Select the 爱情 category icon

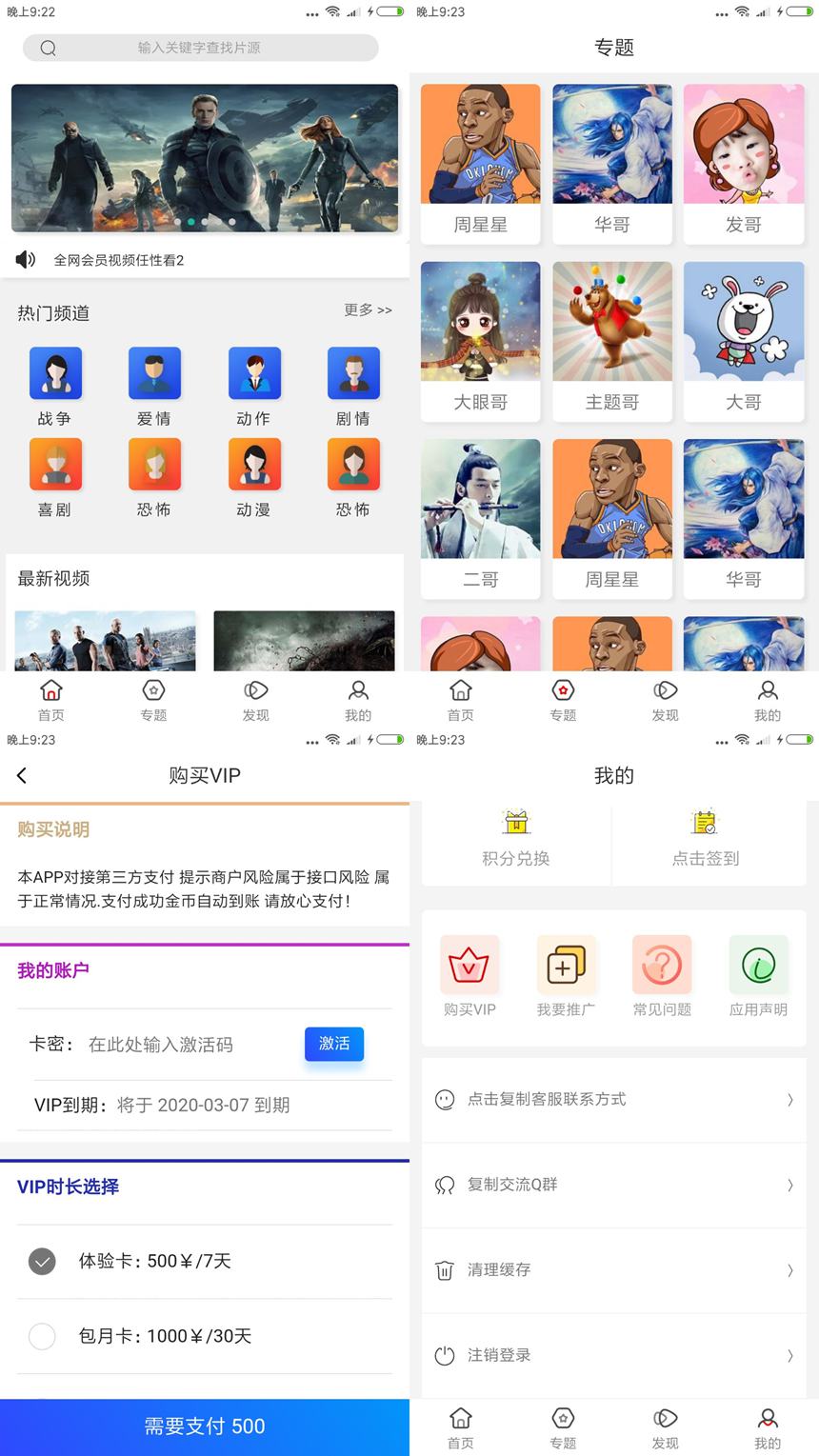[x=153, y=372]
